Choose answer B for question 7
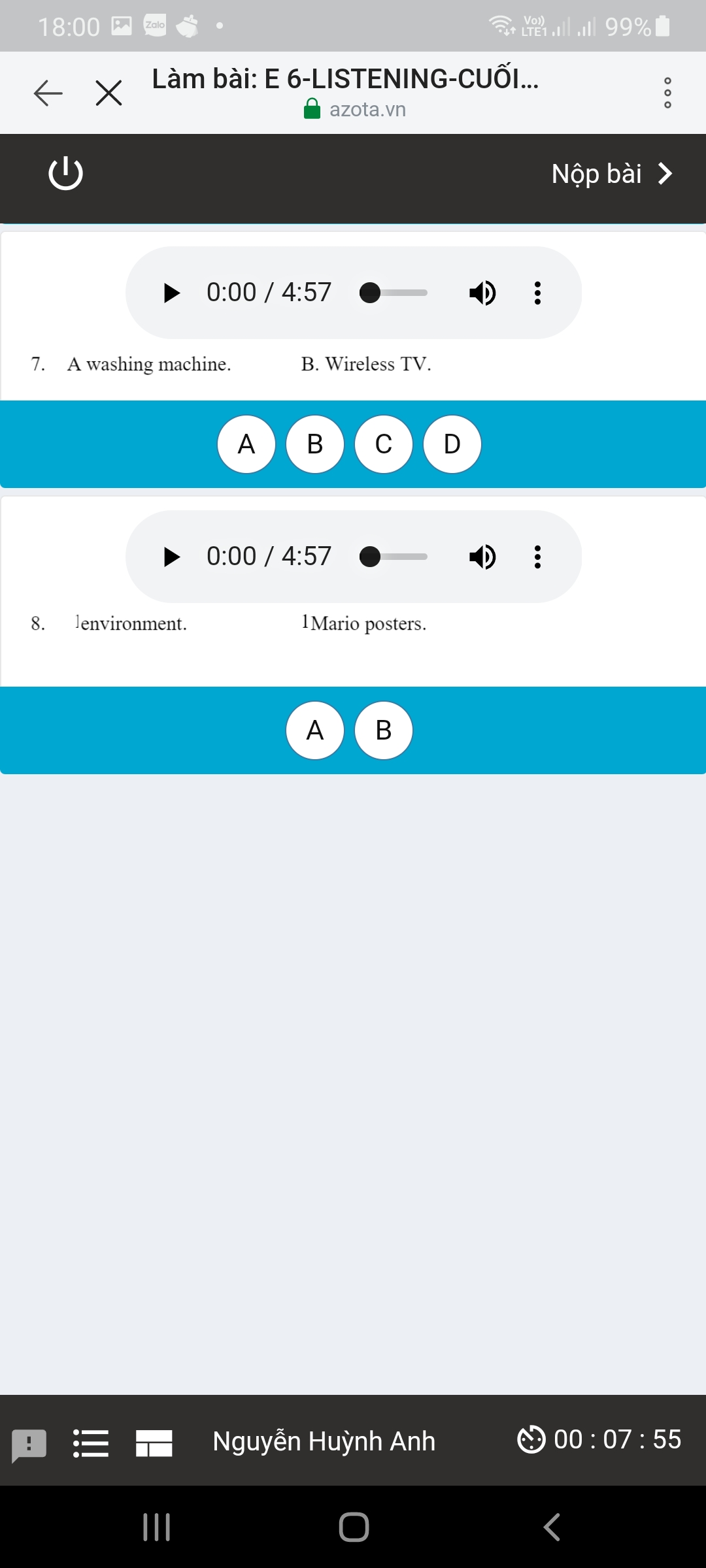The height and width of the screenshot is (1568, 706). click(315, 444)
